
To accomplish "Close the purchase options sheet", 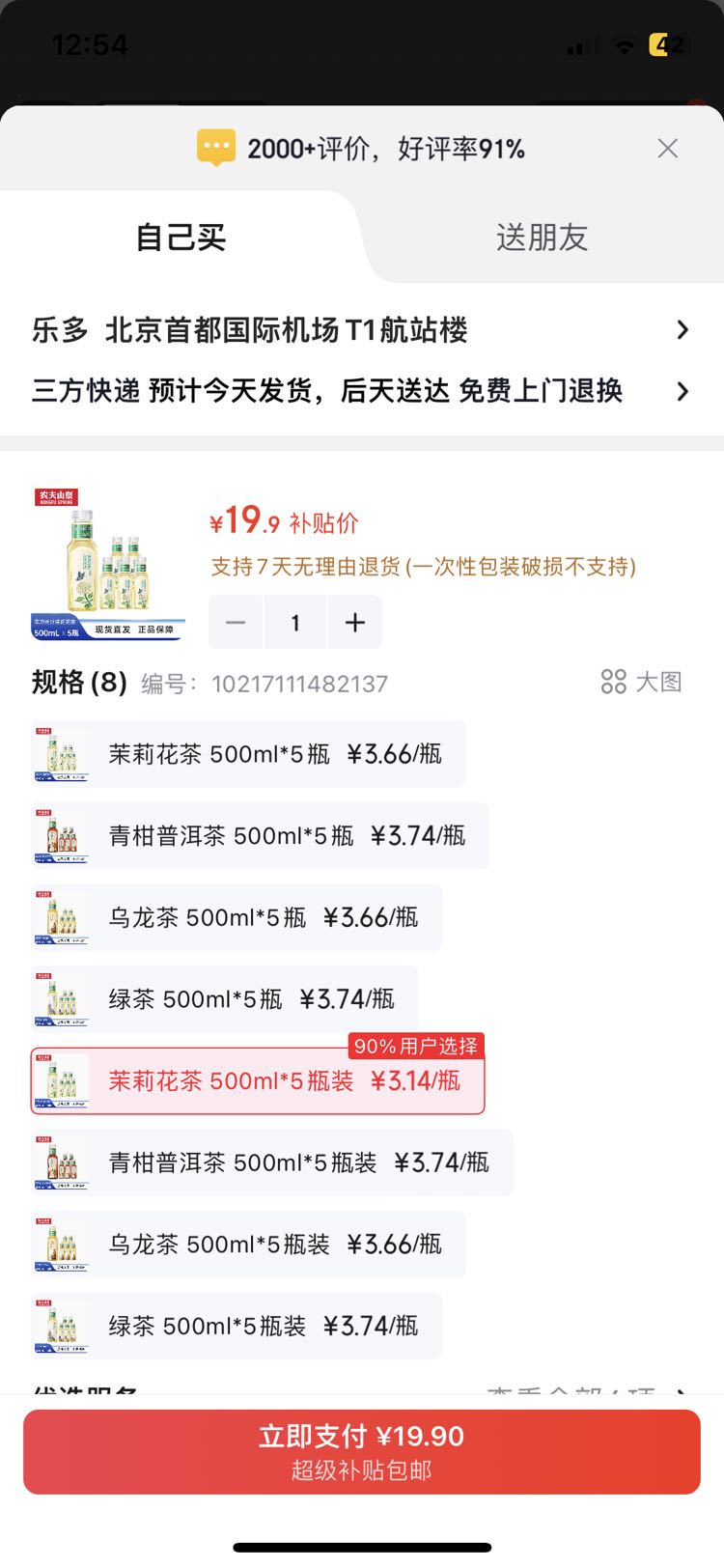I will point(667,148).
